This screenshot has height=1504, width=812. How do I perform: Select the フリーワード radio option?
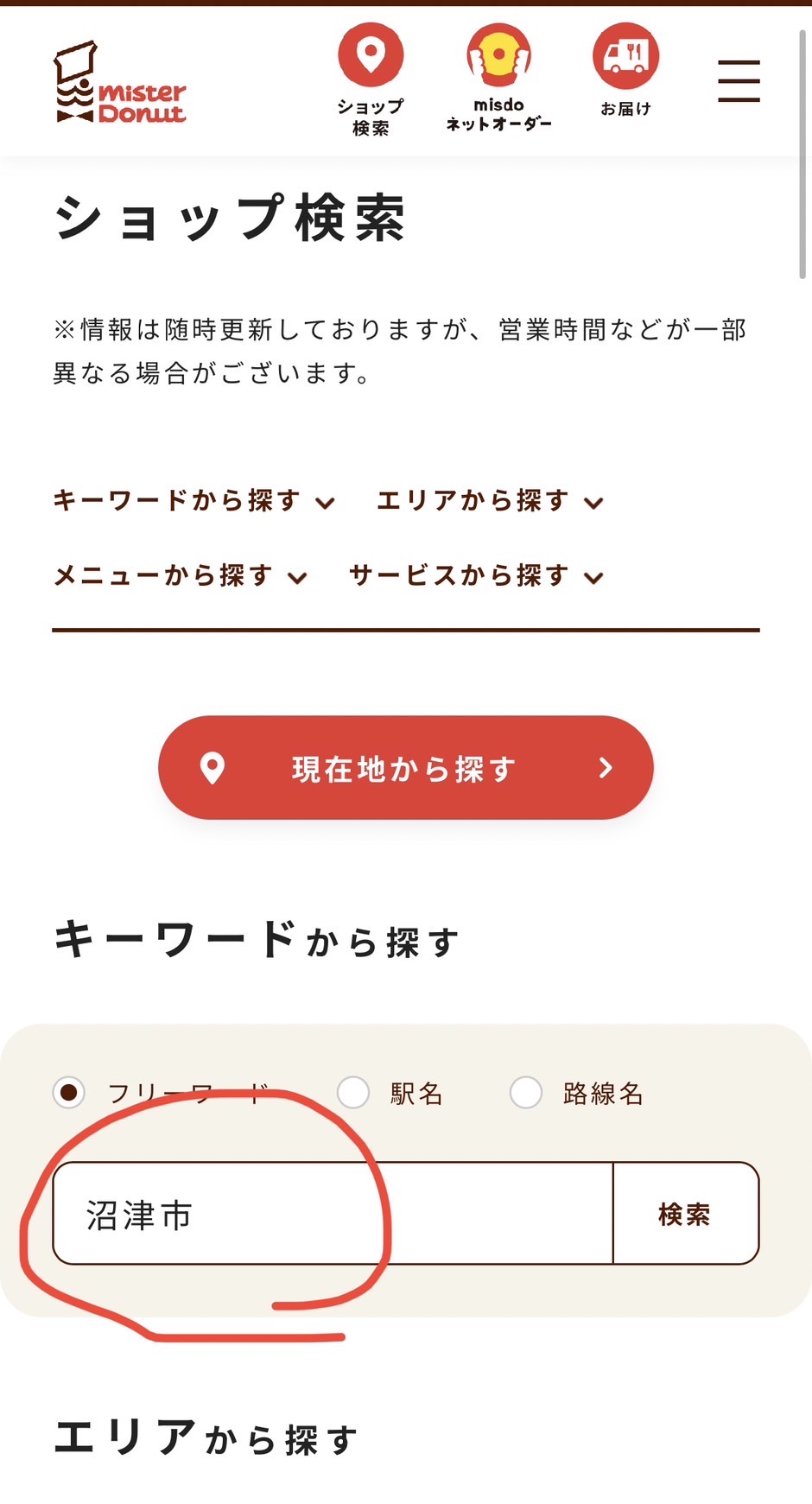(69, 1093)
